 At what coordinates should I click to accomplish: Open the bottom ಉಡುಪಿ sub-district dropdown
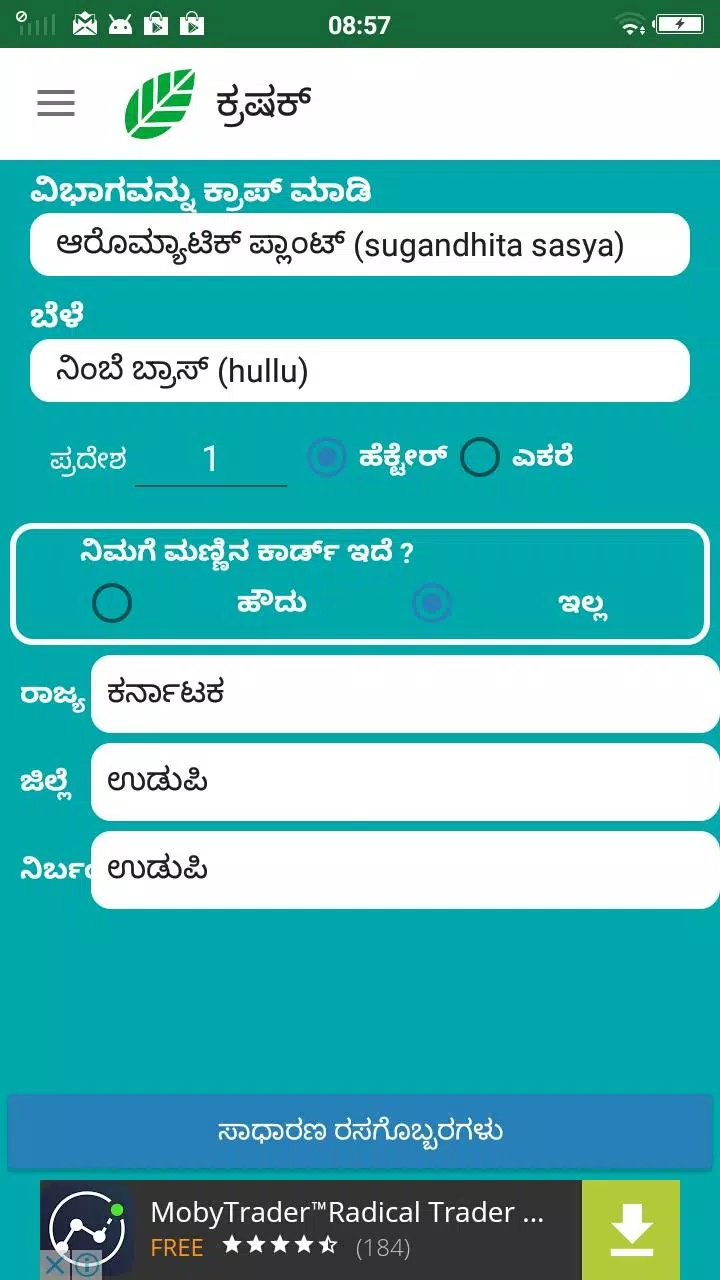click(405, 869)
